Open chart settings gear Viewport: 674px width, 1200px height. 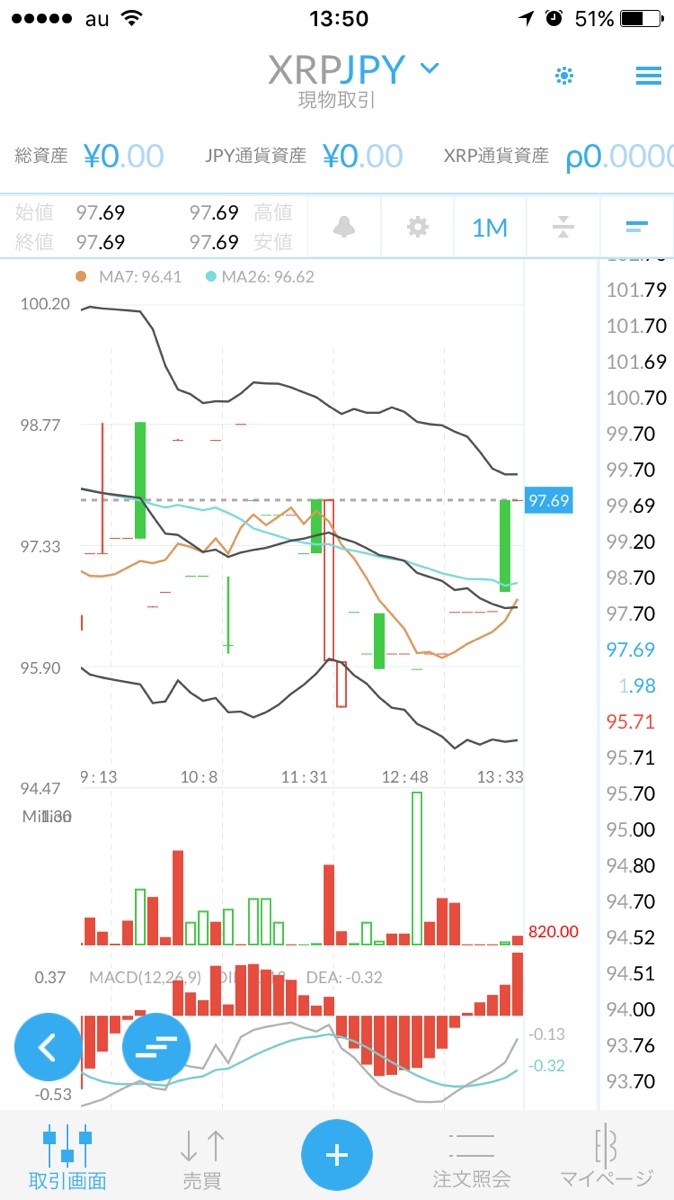[x=418, y=227]
